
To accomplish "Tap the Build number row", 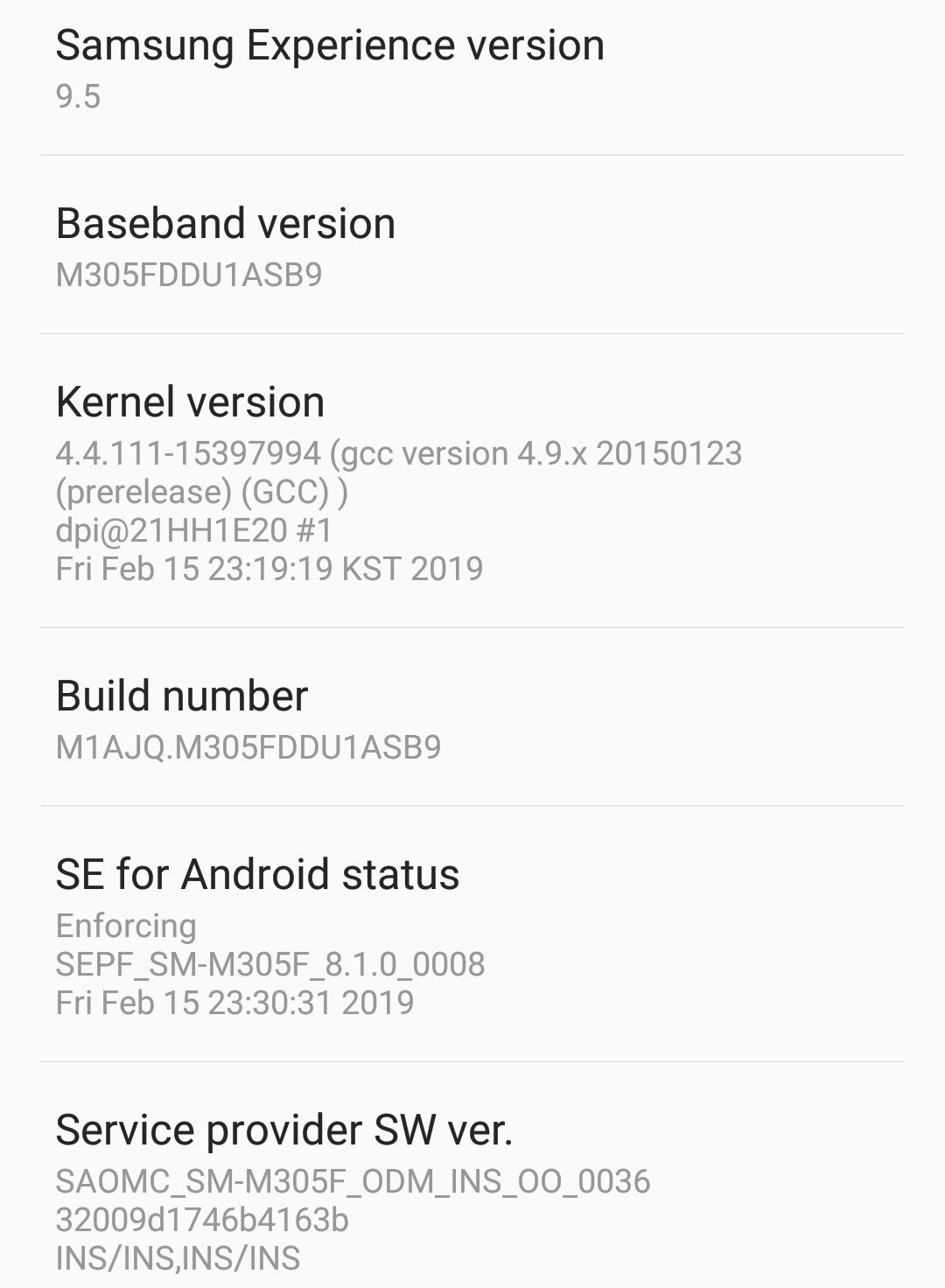I will point(472,717).
